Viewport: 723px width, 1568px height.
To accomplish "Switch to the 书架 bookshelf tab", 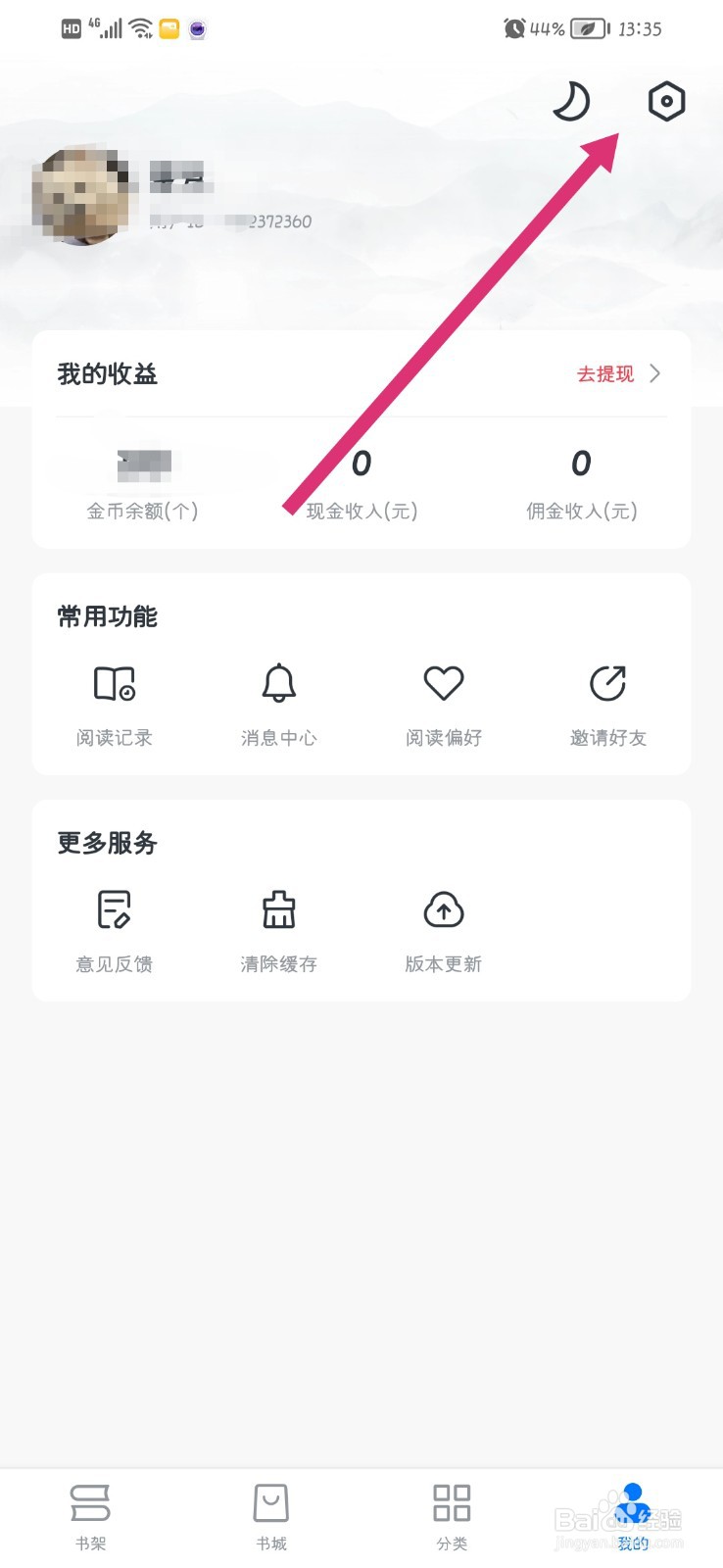I will 90,1516.
